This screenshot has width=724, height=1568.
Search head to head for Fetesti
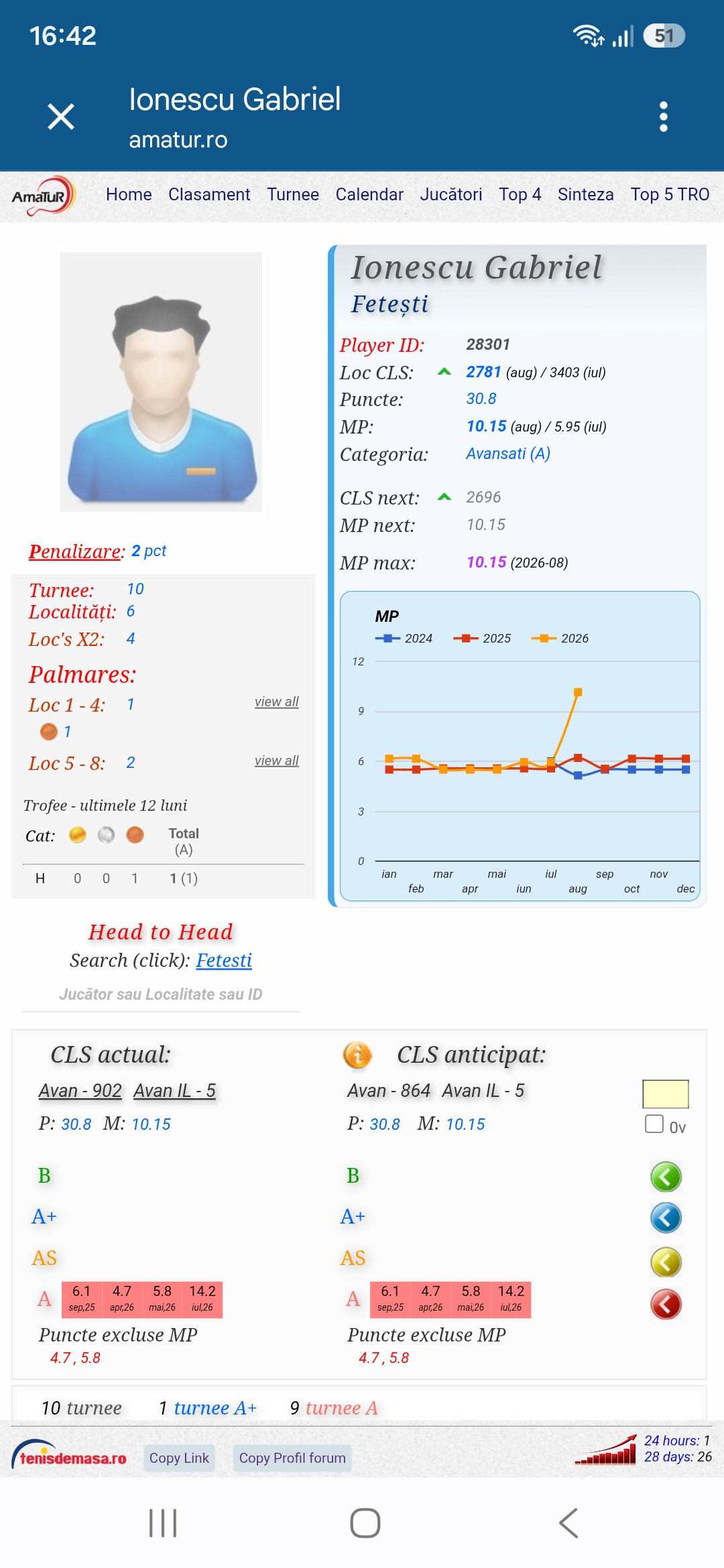click(224, 960)
